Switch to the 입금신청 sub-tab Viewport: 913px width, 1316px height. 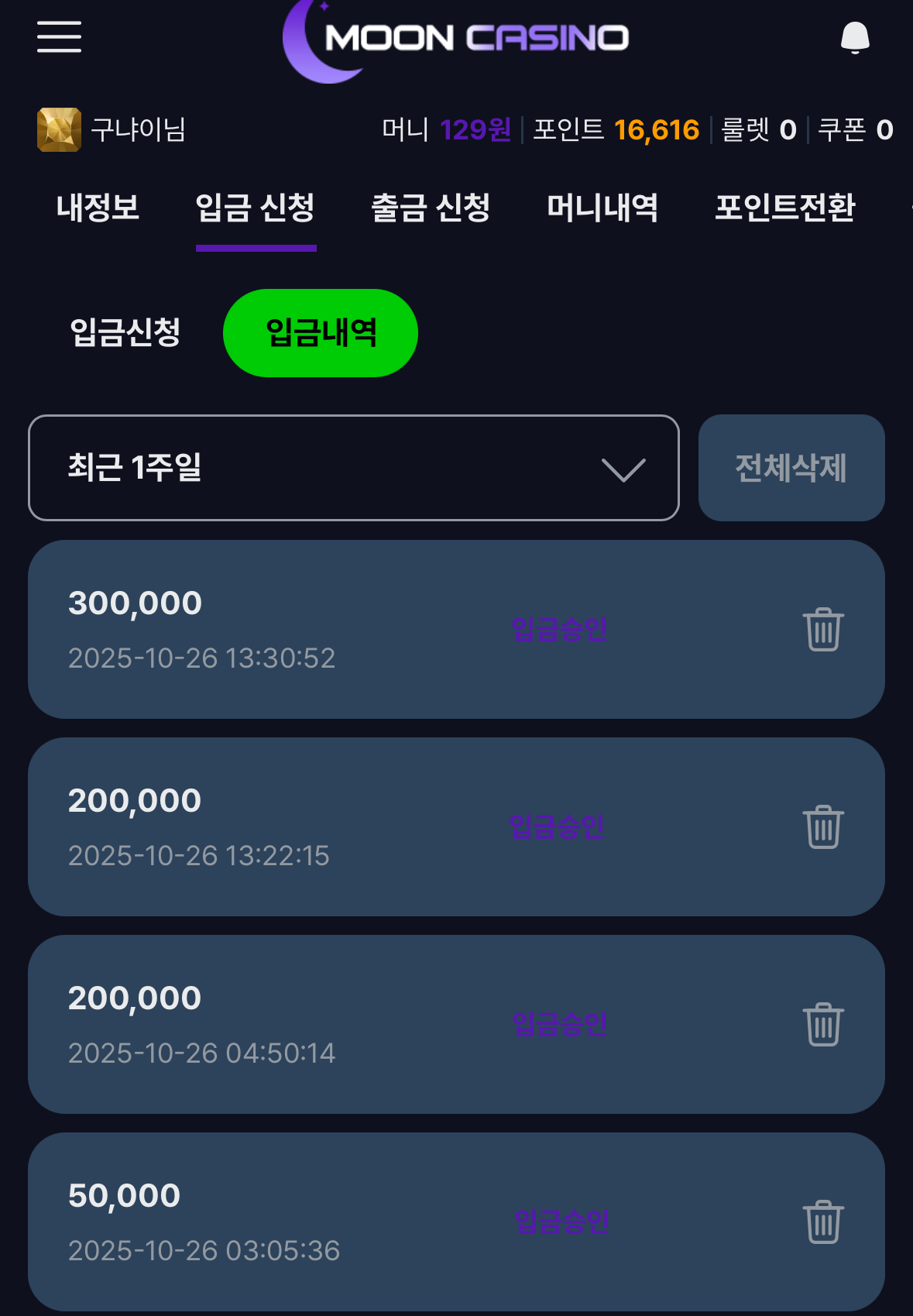coord(125,332)
